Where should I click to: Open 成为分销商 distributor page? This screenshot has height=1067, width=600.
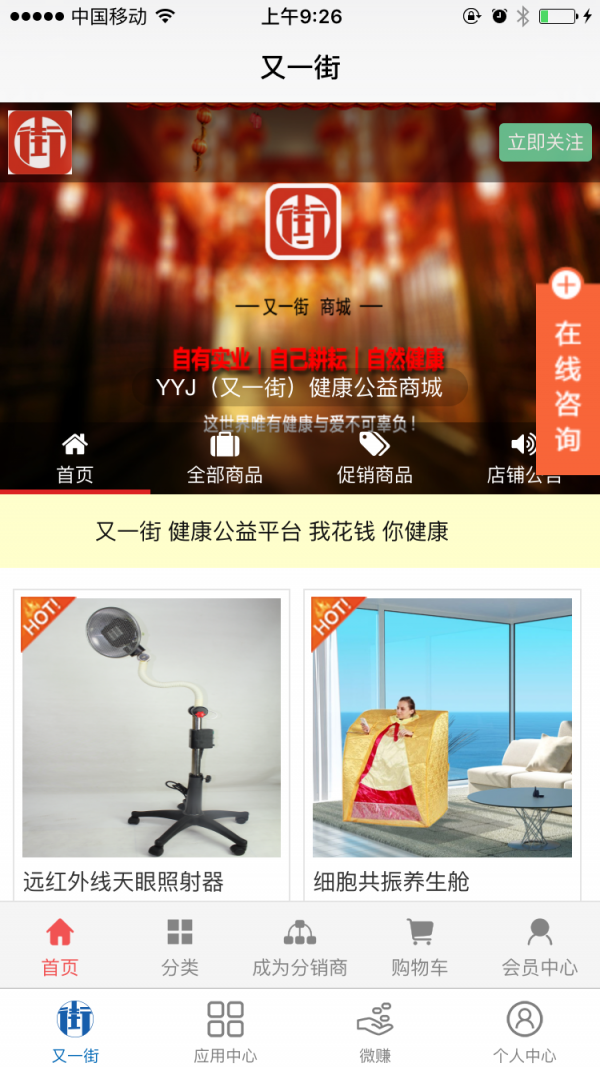click(x=300, y=946)
